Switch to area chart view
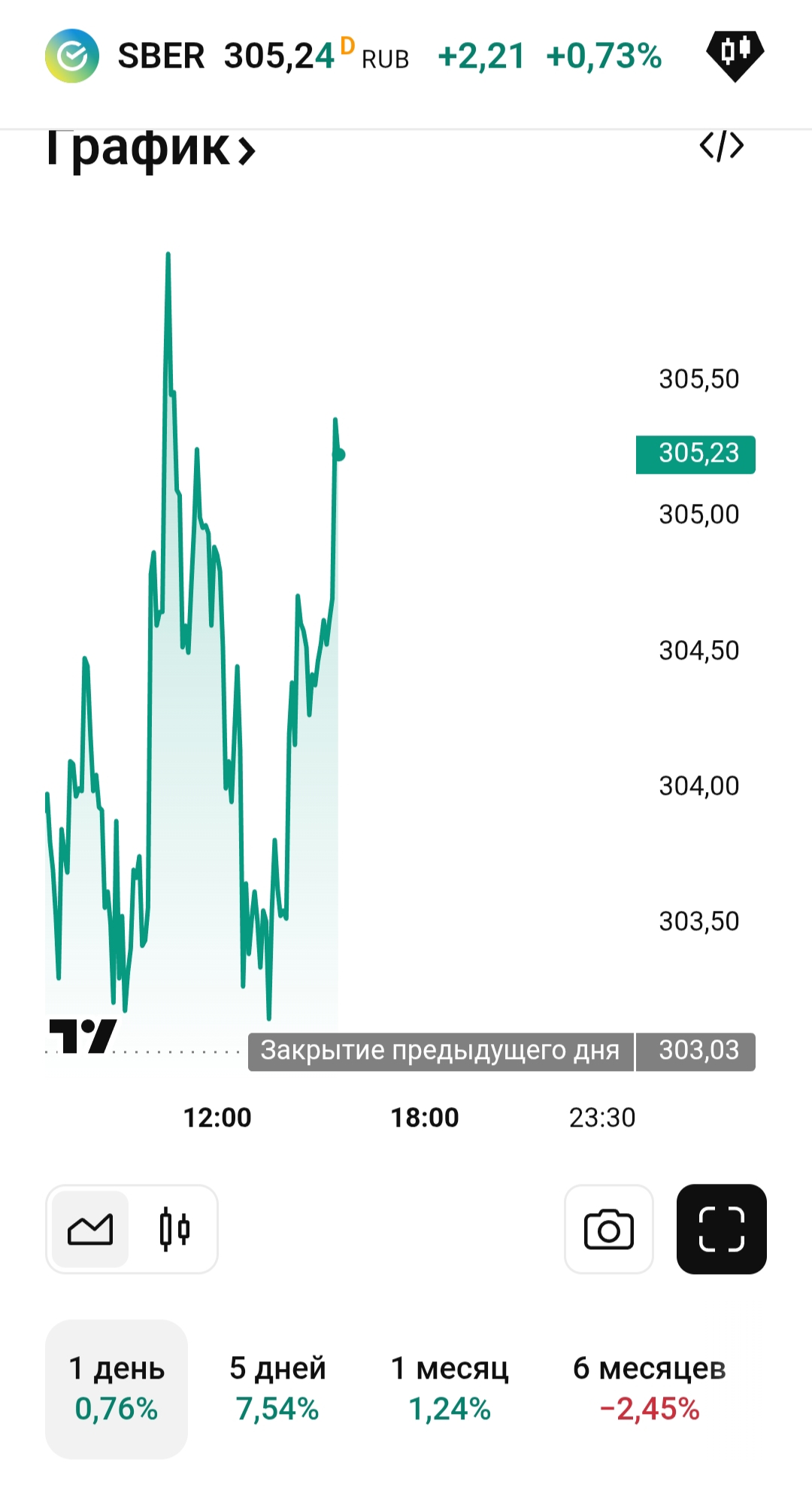Screen dimensions: 812x1490 pyautogui.click(x=90, y=1230)
